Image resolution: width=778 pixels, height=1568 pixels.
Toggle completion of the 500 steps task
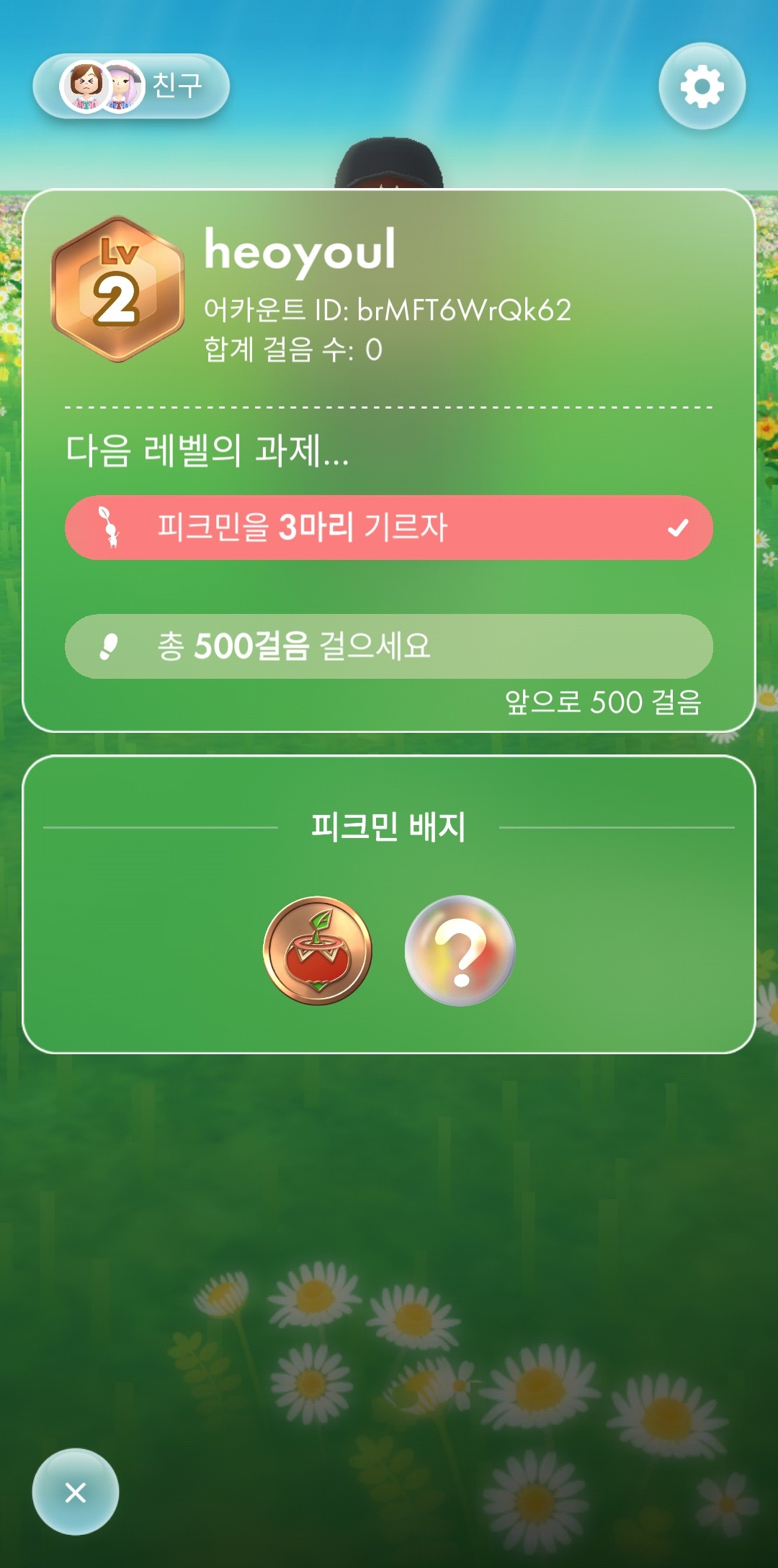click(x=389, y=647)
